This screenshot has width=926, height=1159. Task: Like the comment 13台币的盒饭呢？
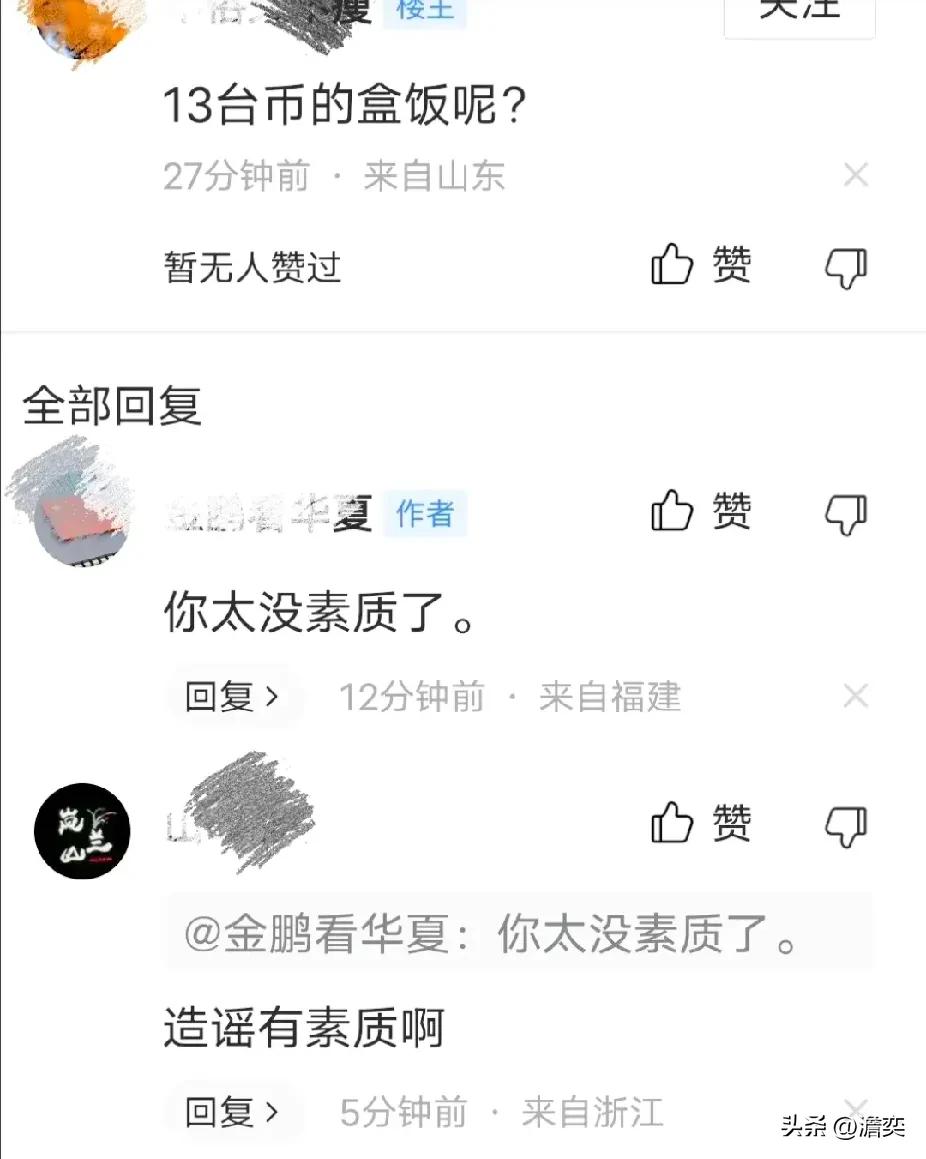701,266
